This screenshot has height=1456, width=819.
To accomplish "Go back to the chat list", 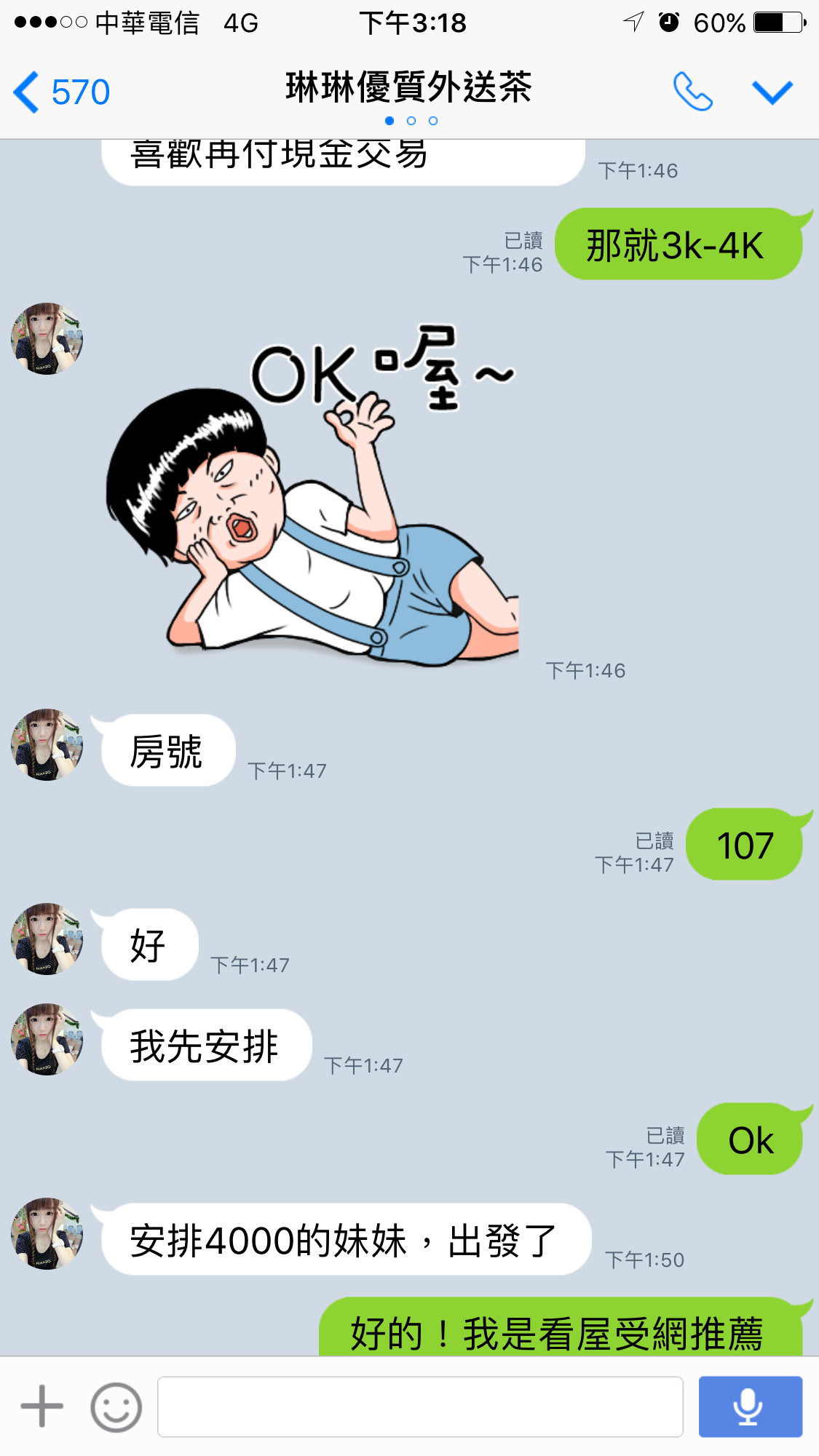I will click(61, 92).
